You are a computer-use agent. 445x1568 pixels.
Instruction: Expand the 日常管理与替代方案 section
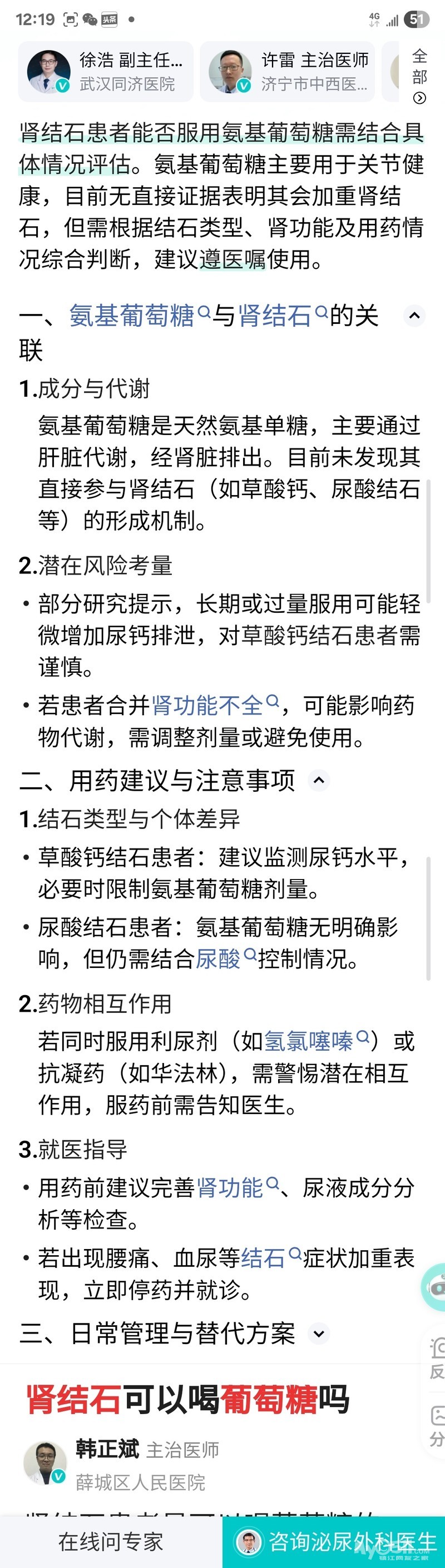point(319,1334)
